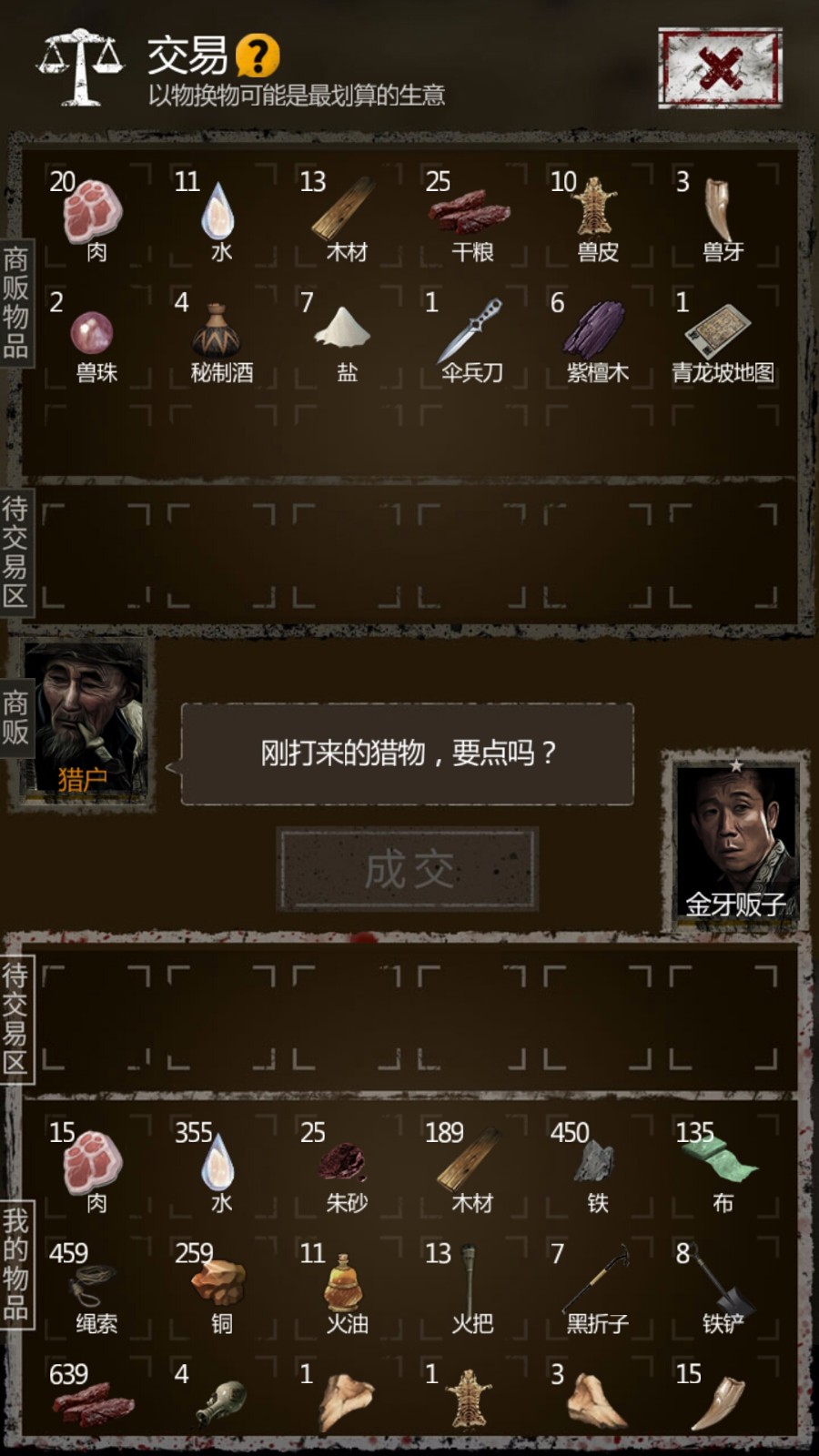Offer my 绳索 for trade
The width and height of the screenshot is (819, 1456).
94,1289
